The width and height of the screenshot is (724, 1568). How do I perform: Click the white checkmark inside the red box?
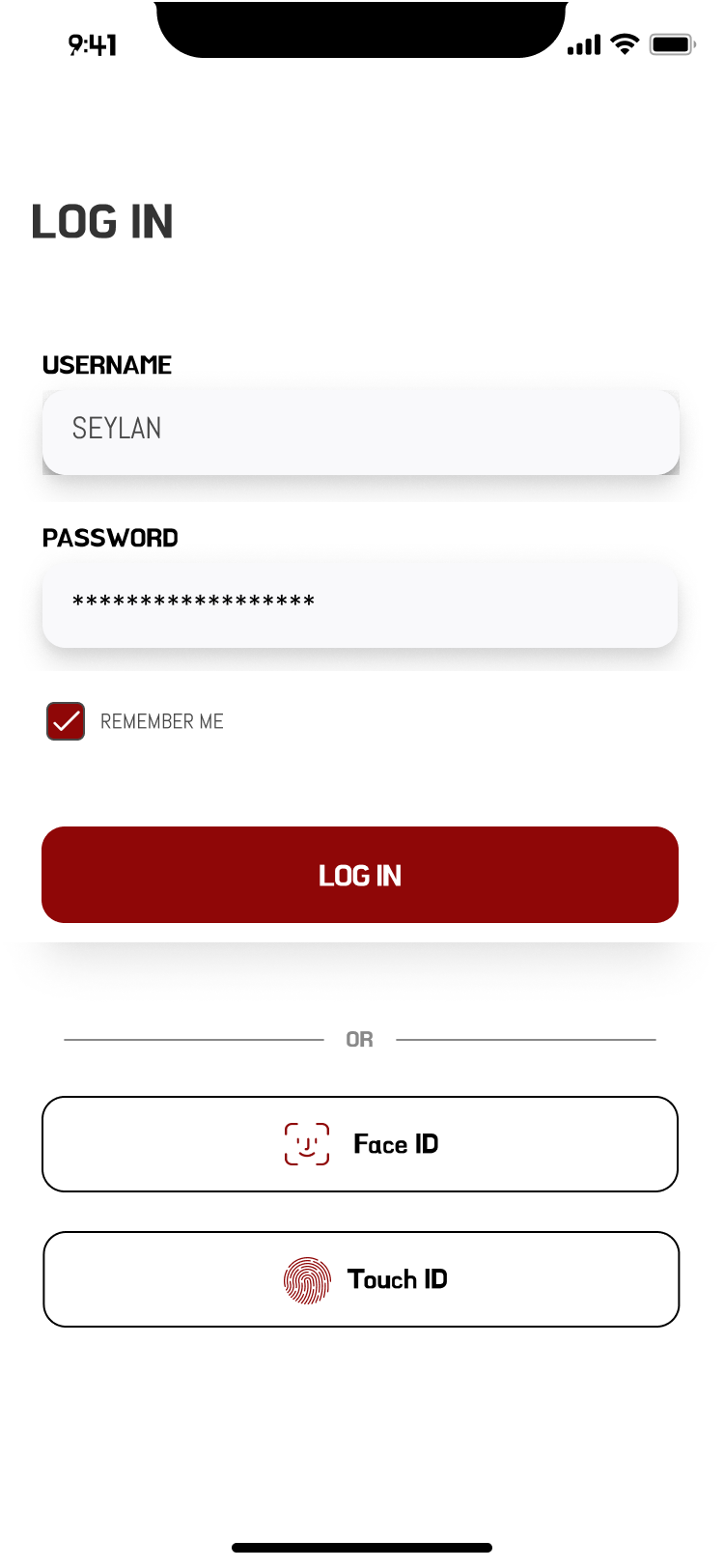pyautogui.click(x=64, y=721)
